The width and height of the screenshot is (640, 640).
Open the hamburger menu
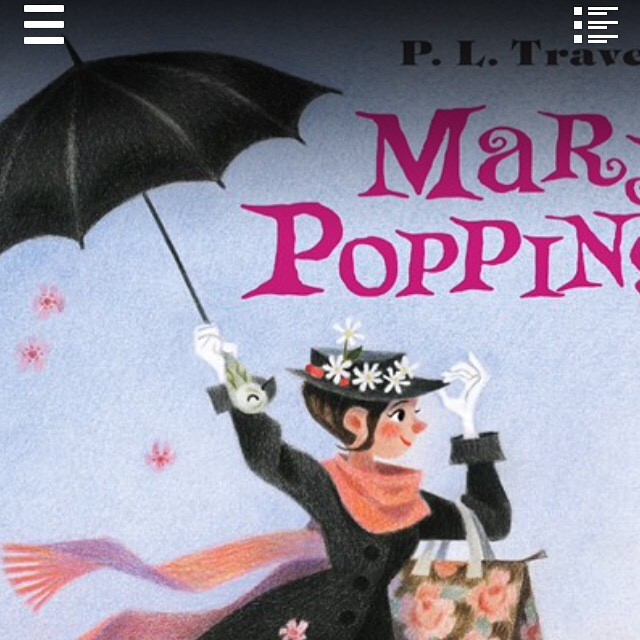[43, 24]
